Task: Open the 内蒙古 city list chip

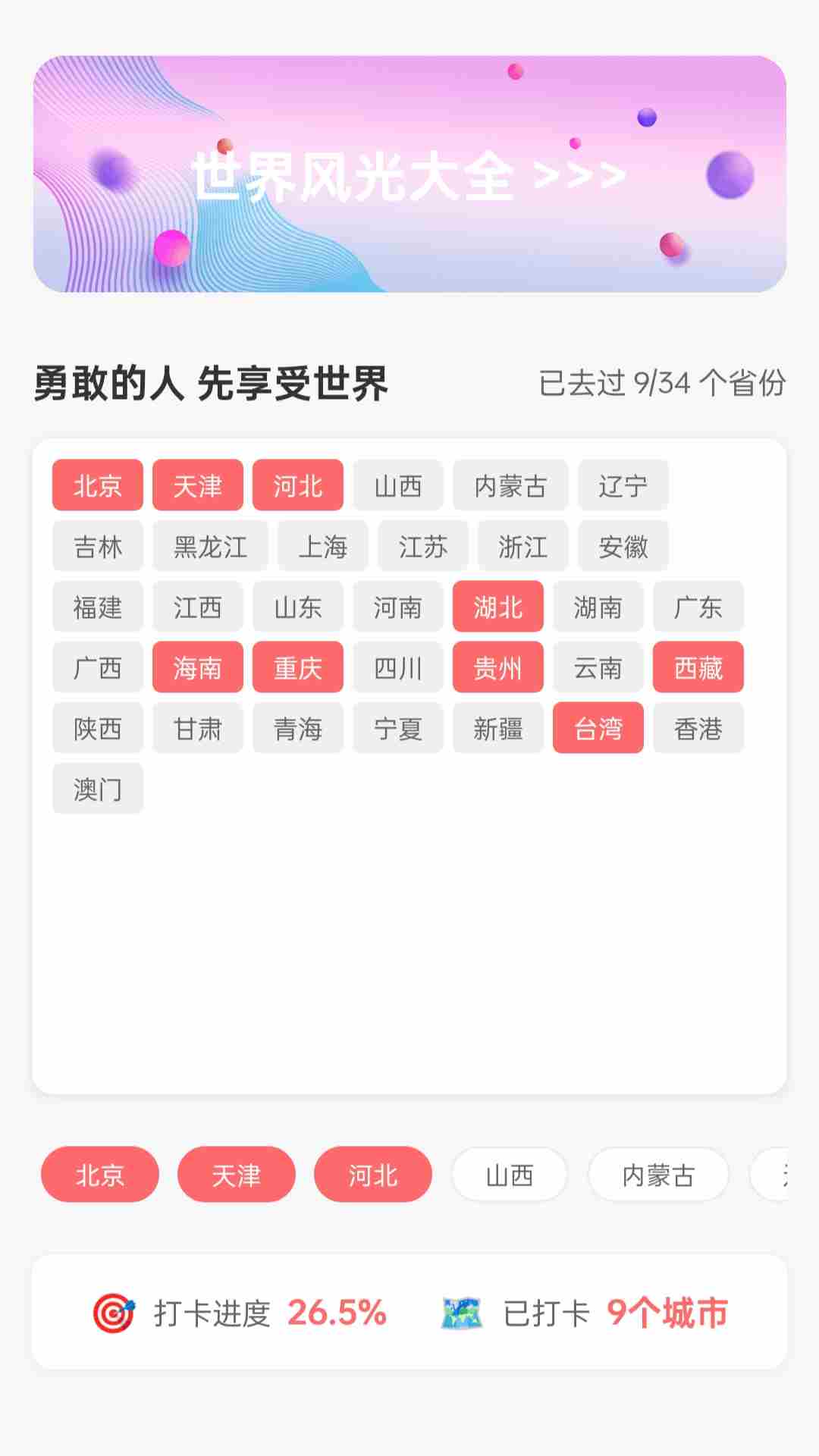Action: tap(658, 1175)
